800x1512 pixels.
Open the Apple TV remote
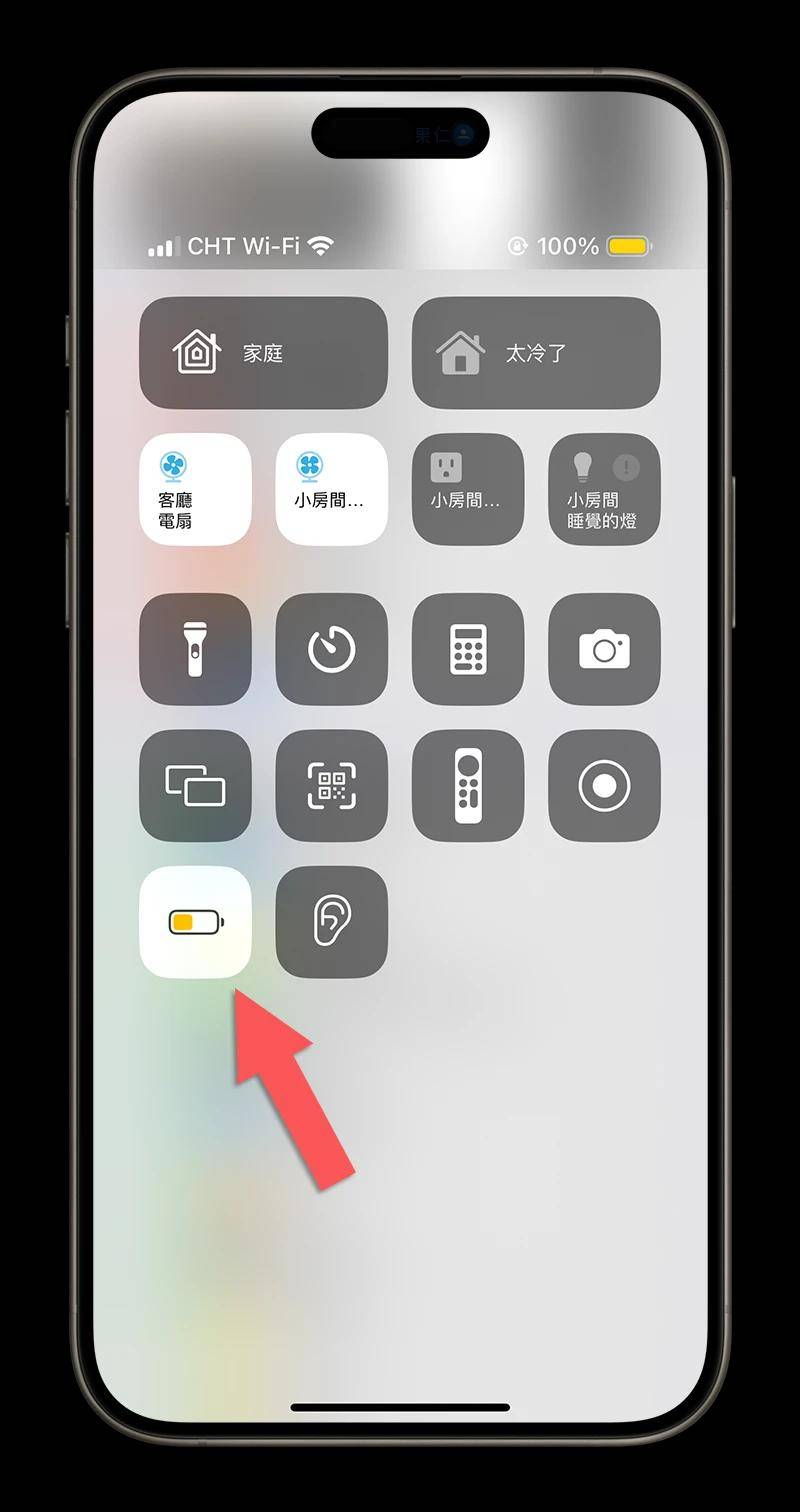[x=468, y=785]
